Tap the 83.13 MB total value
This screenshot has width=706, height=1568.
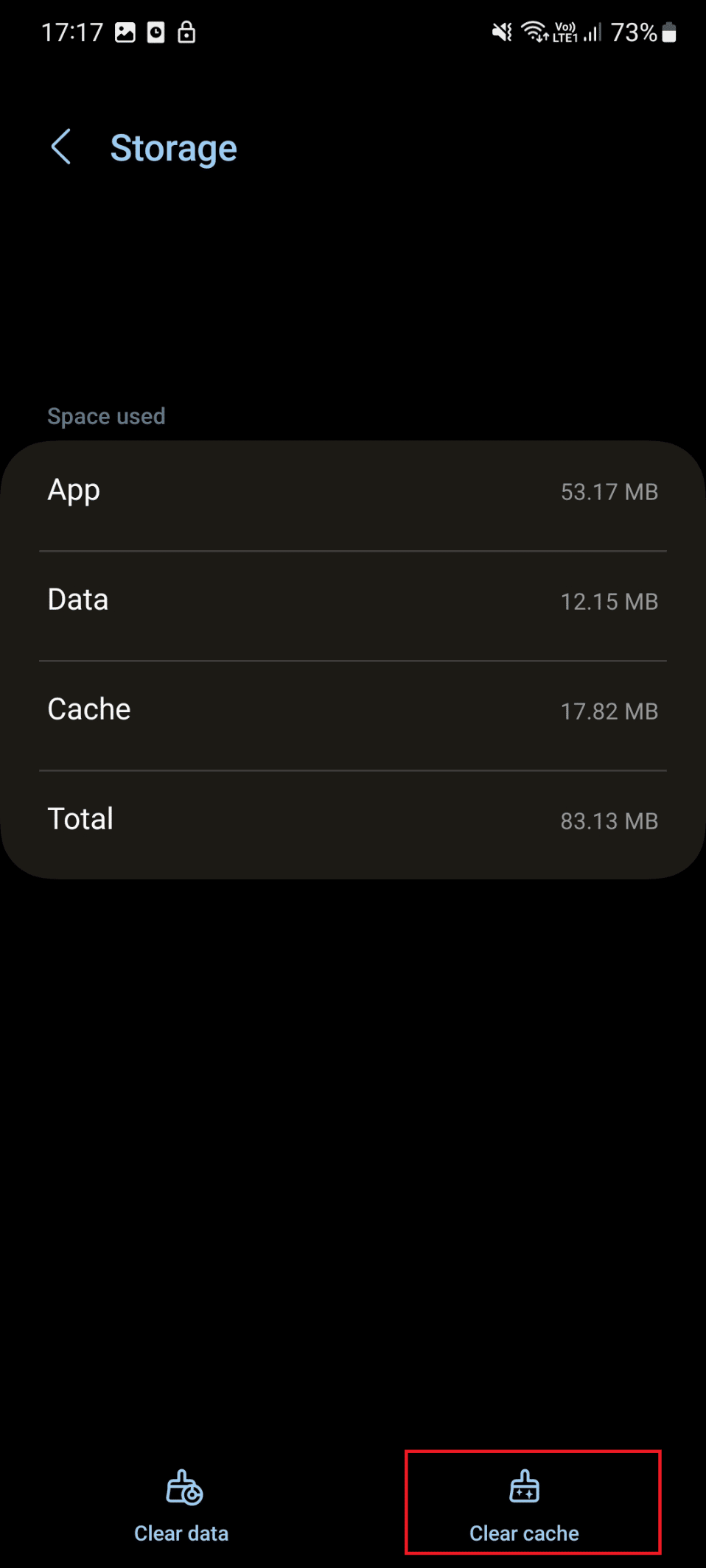click(608, 820)
